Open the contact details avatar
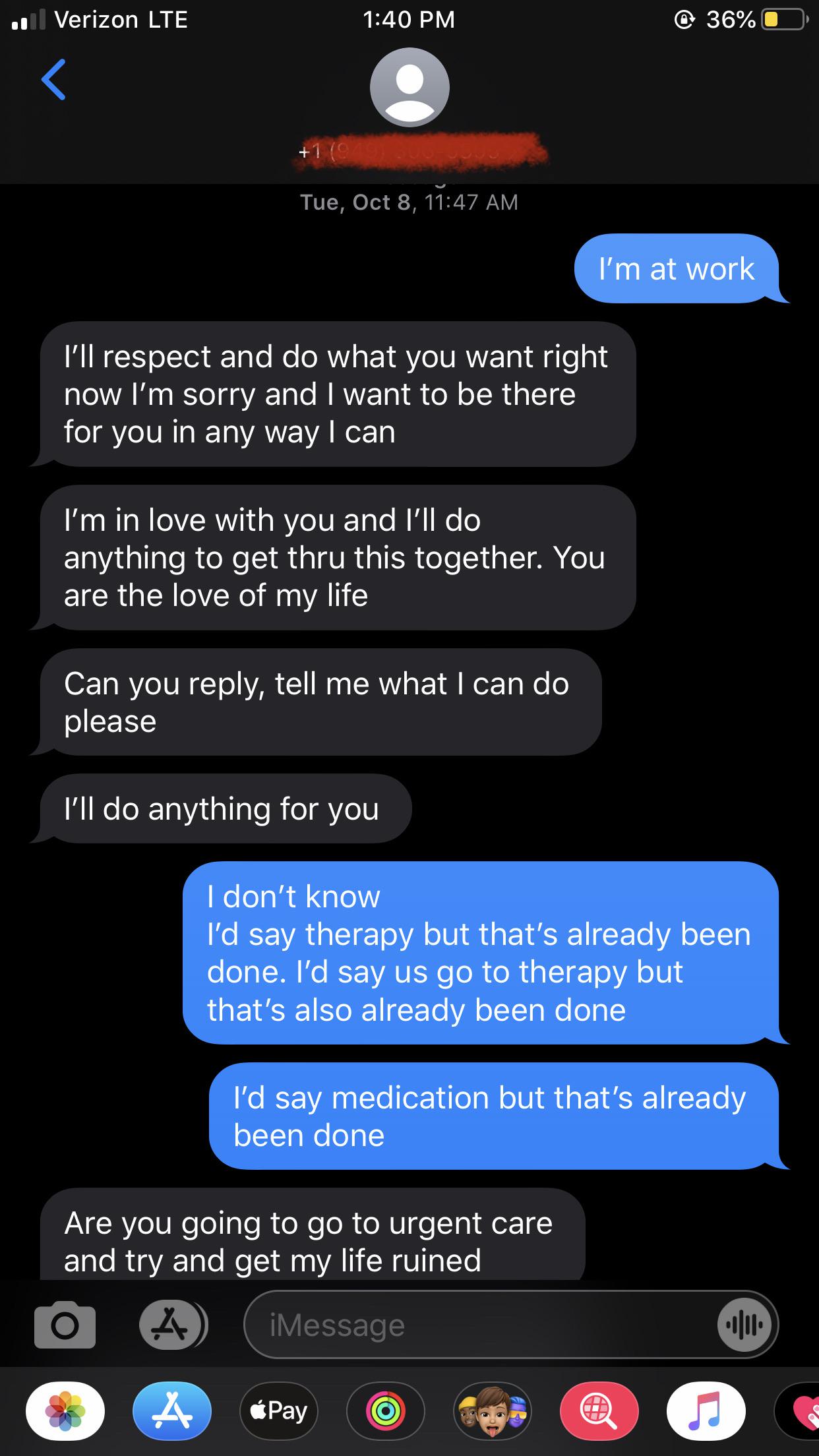 tap(409, 88)
